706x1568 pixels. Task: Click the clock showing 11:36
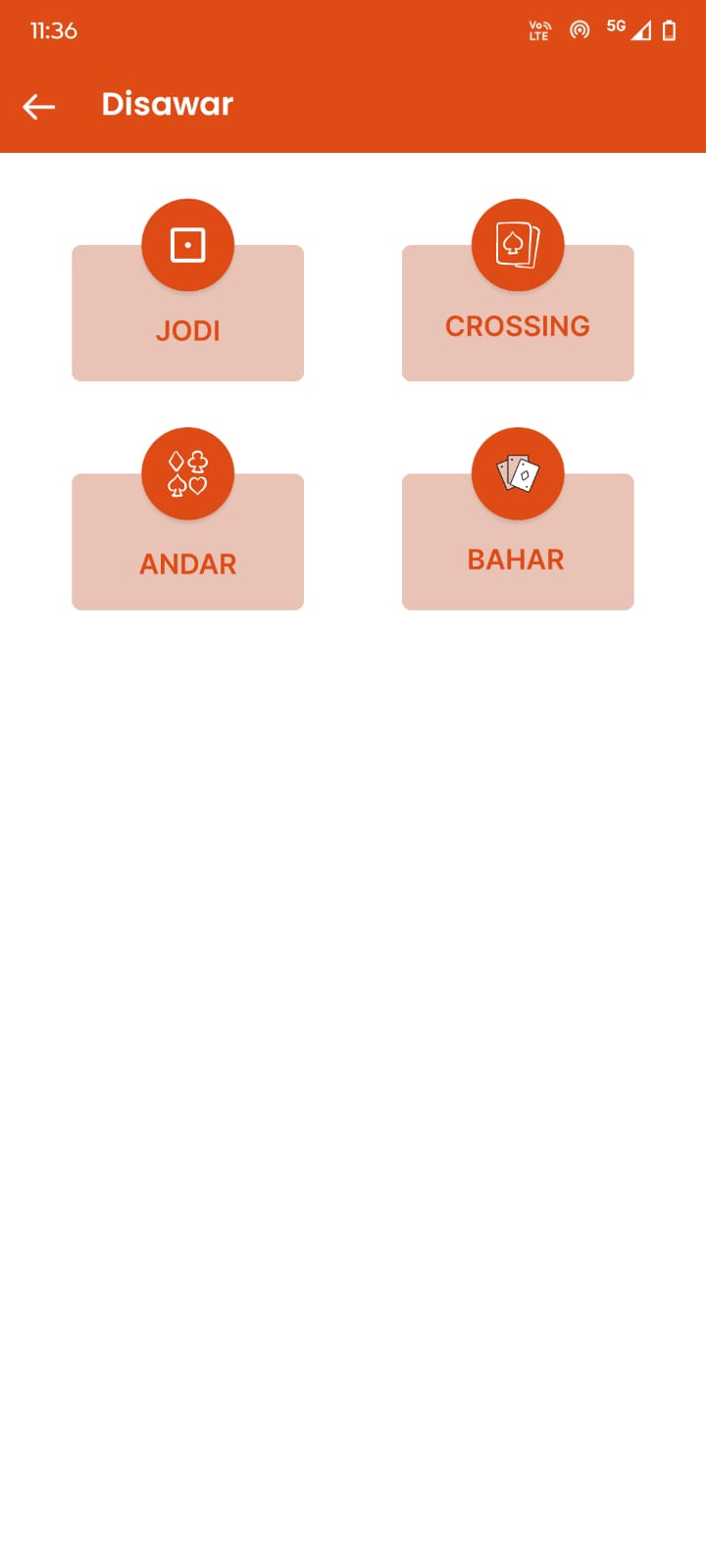pyautogui.click(x=56, y=30)
